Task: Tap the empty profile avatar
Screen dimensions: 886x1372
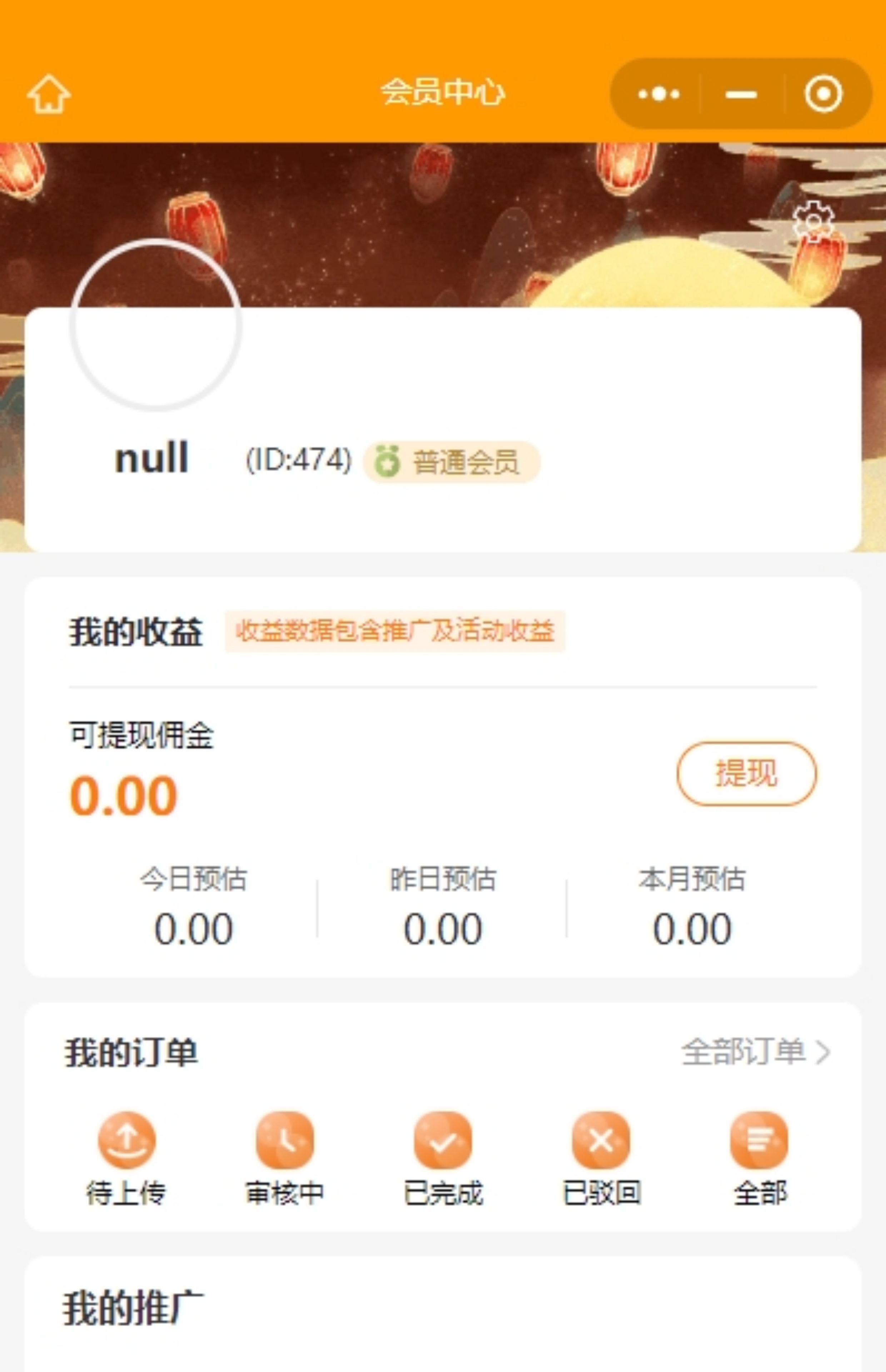Action: (155, 325)
